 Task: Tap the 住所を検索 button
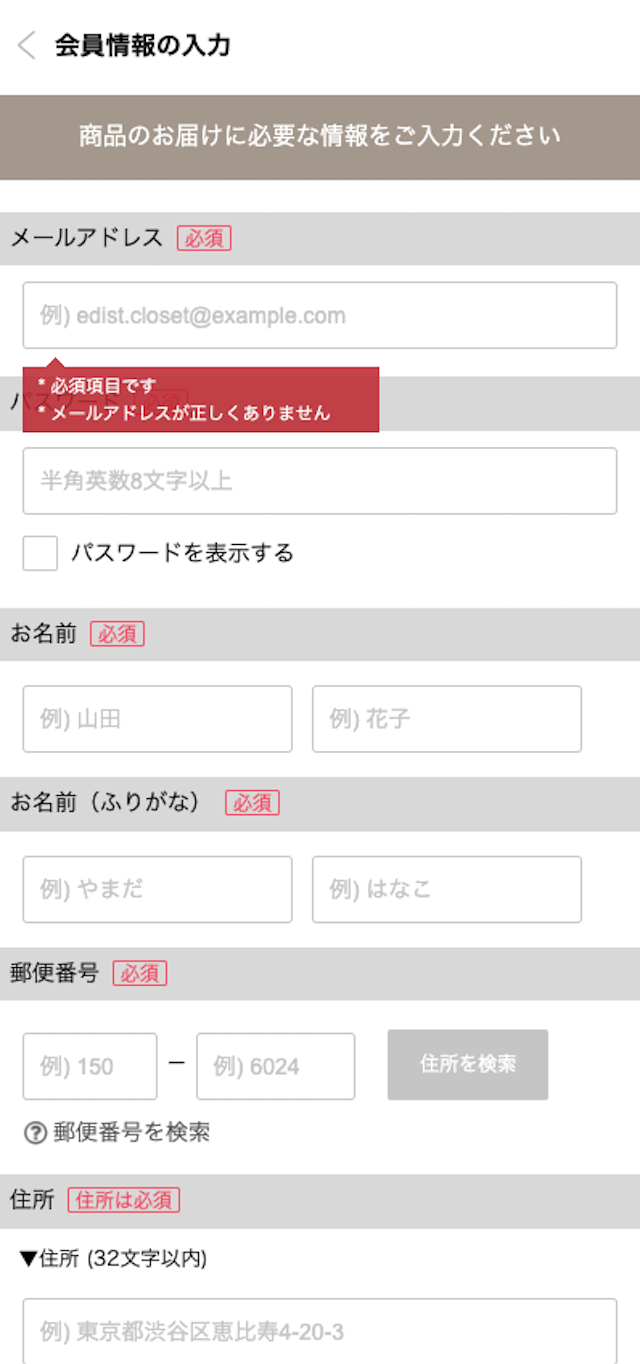click(468, 1064)
